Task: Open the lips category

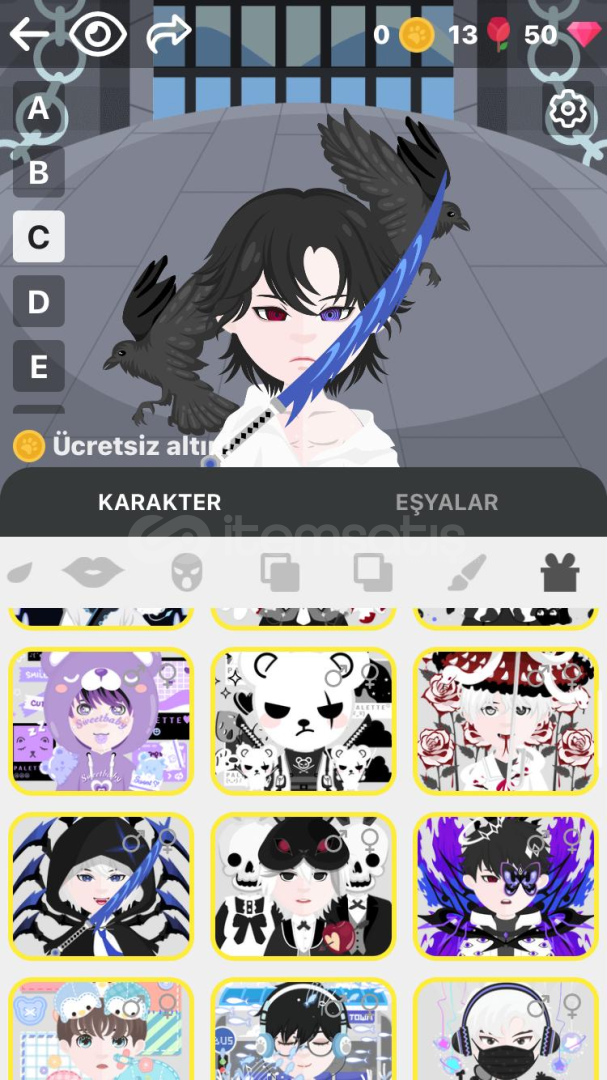Action: (93, 572)
